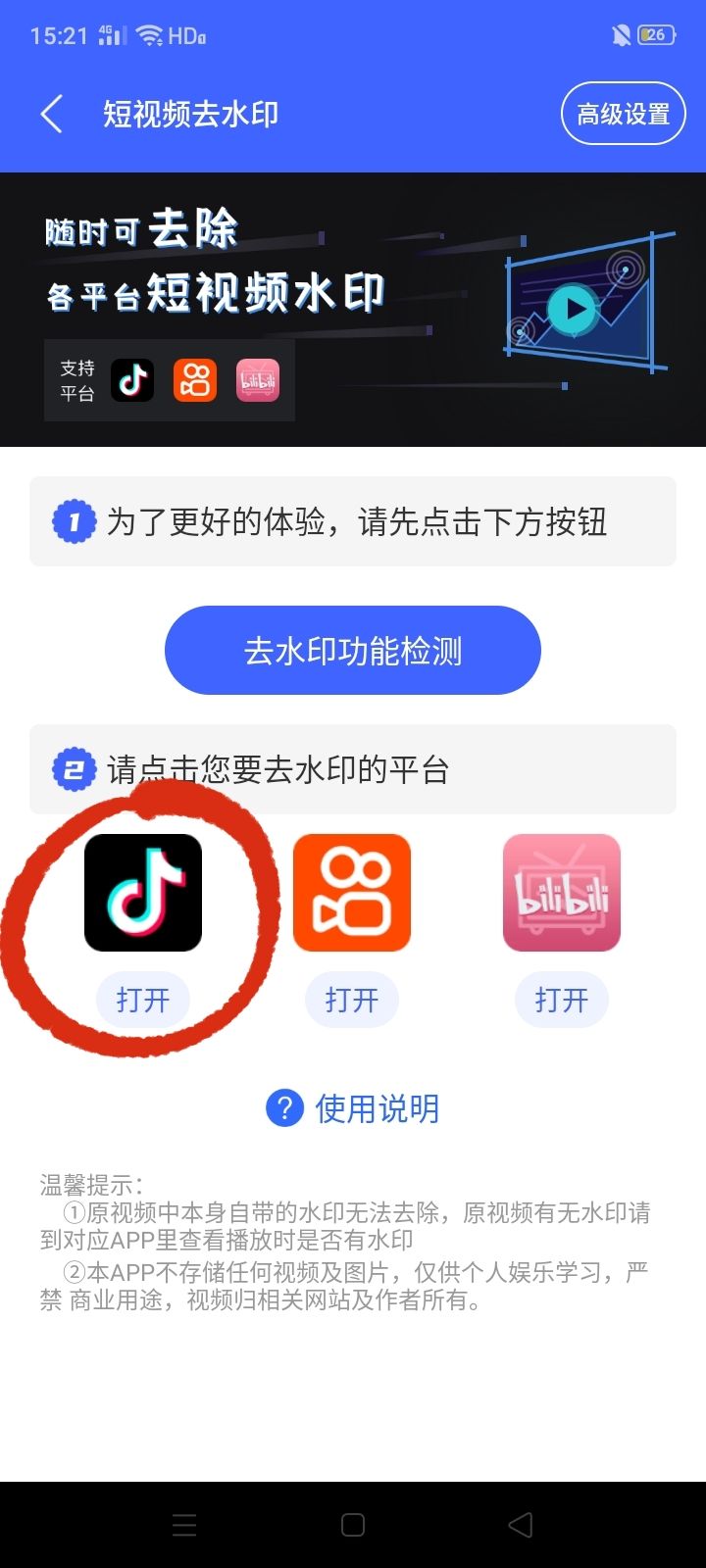Viewport: 706px width, 1568px height.
Task: Open the system recent apps menu
Action: point(184,1525)
